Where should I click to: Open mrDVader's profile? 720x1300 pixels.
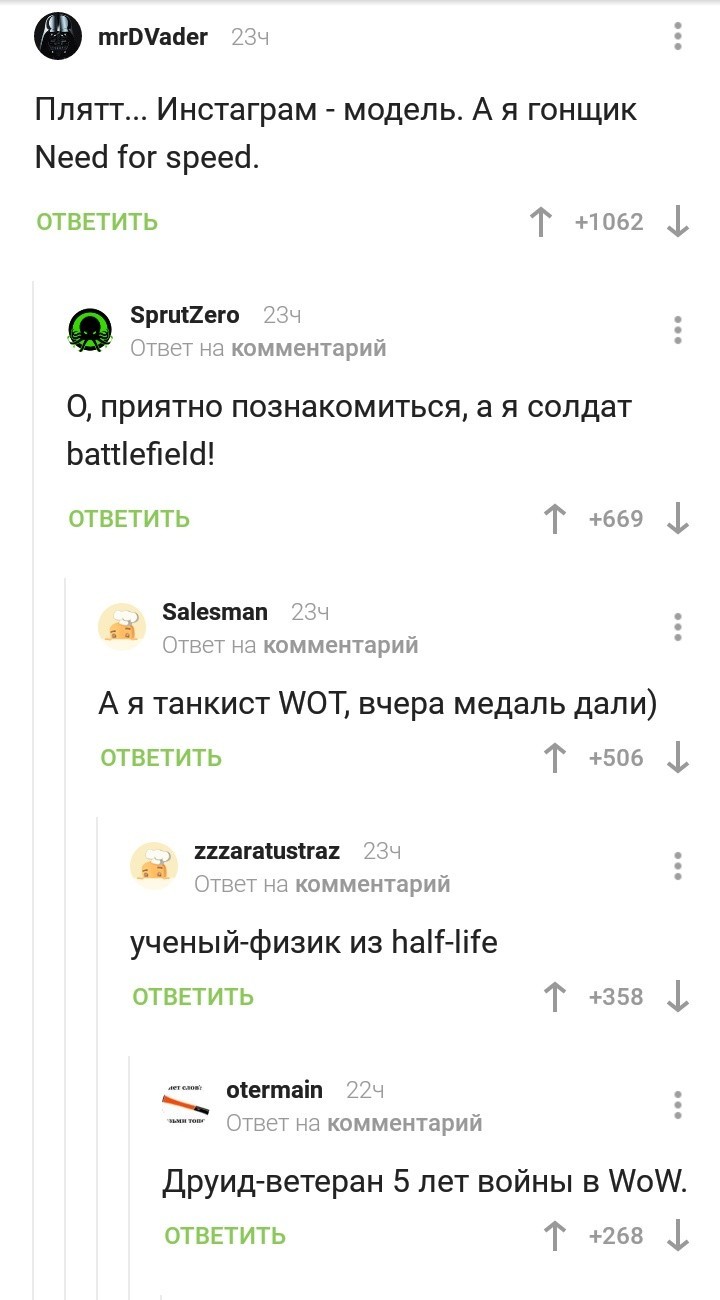(153, 37)
